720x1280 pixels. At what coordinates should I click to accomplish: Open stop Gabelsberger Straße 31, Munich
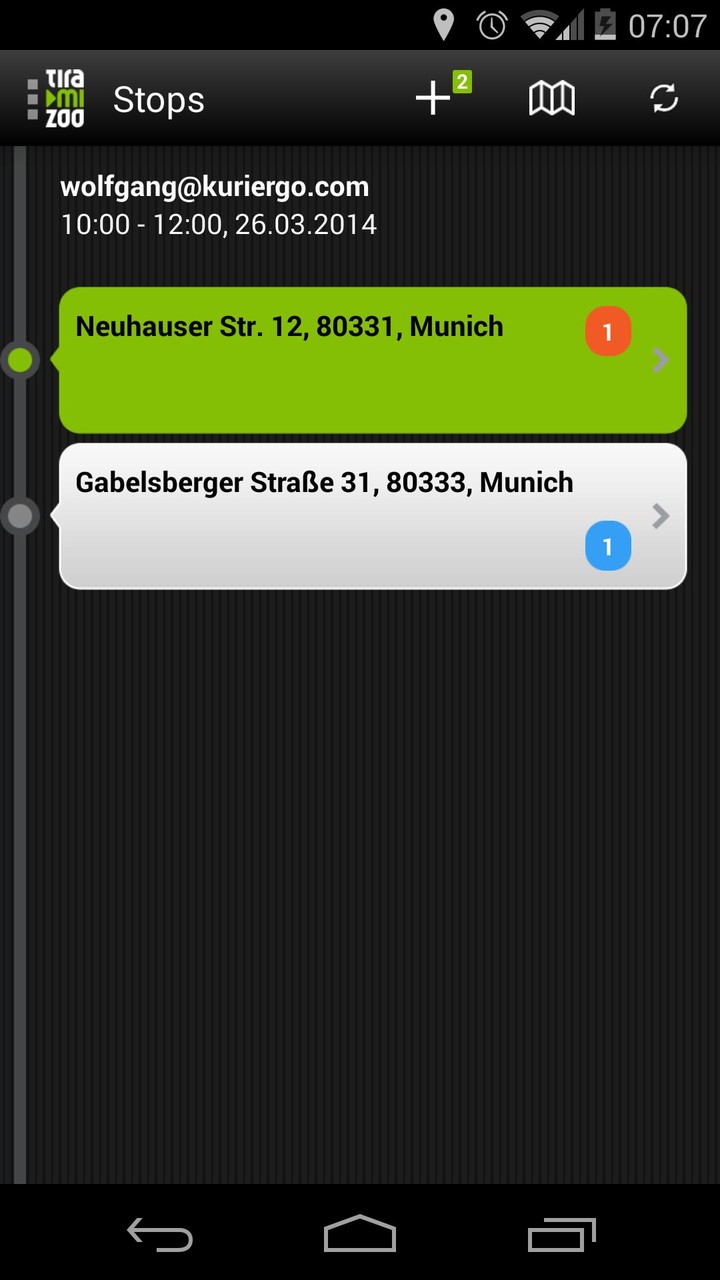[x=372, y=516]
